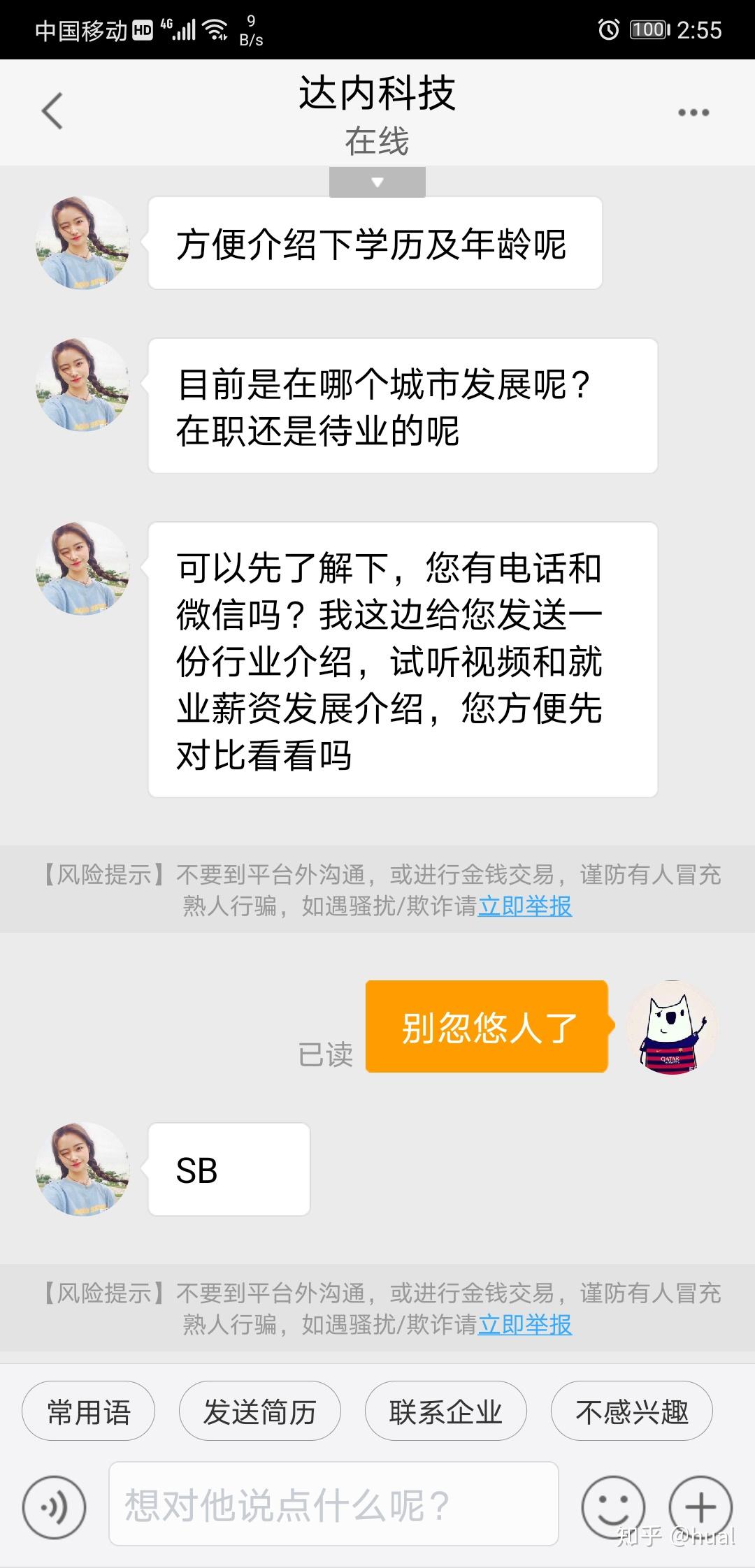This screenshot has width=755, height=1568.
Task: View recruiter avatar beside 方便介绍下学历及年龄呢
Action: (x=82, y=242)
